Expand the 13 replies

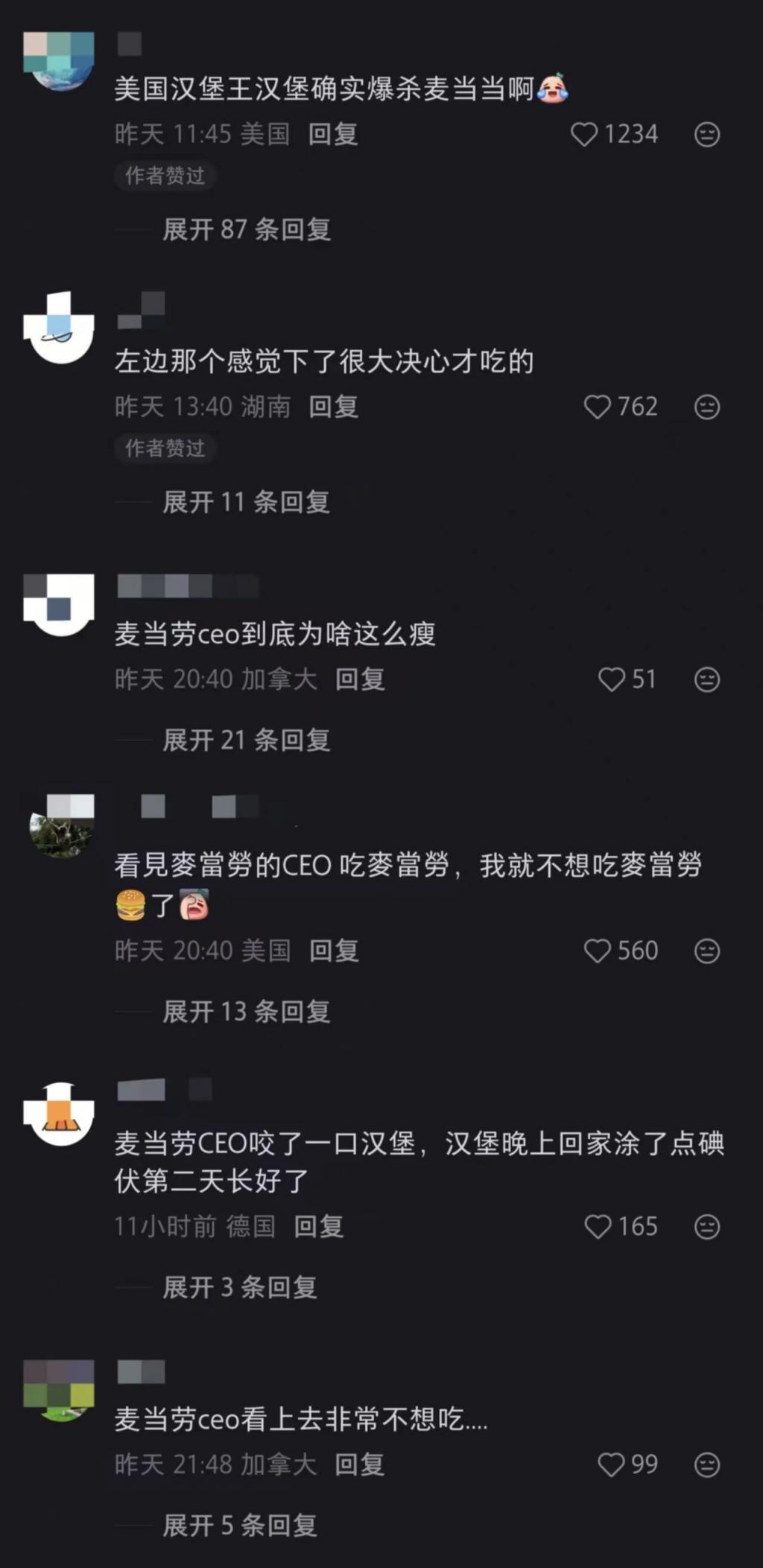(x=246, y=1012)
